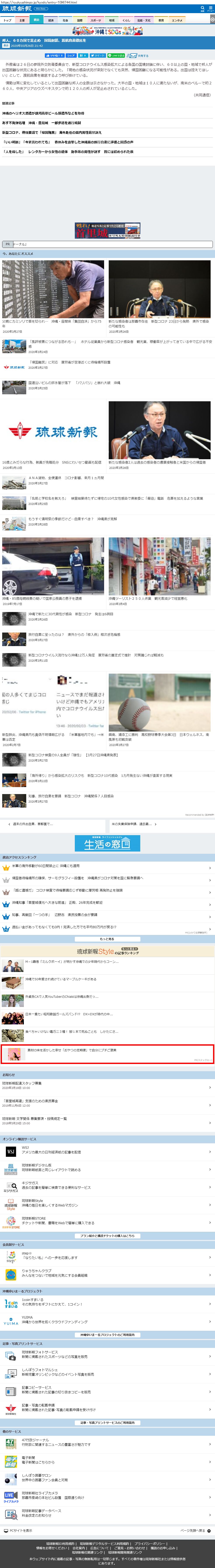Open the 生活の窓口 banner

click(x=107, y=843)
